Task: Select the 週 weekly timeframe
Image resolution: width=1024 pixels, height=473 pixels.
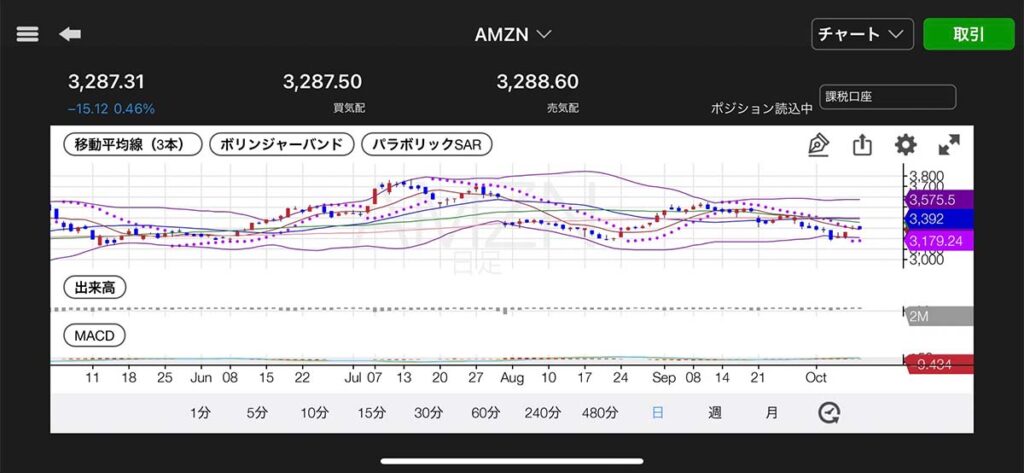Action: [x=714, y=412]
